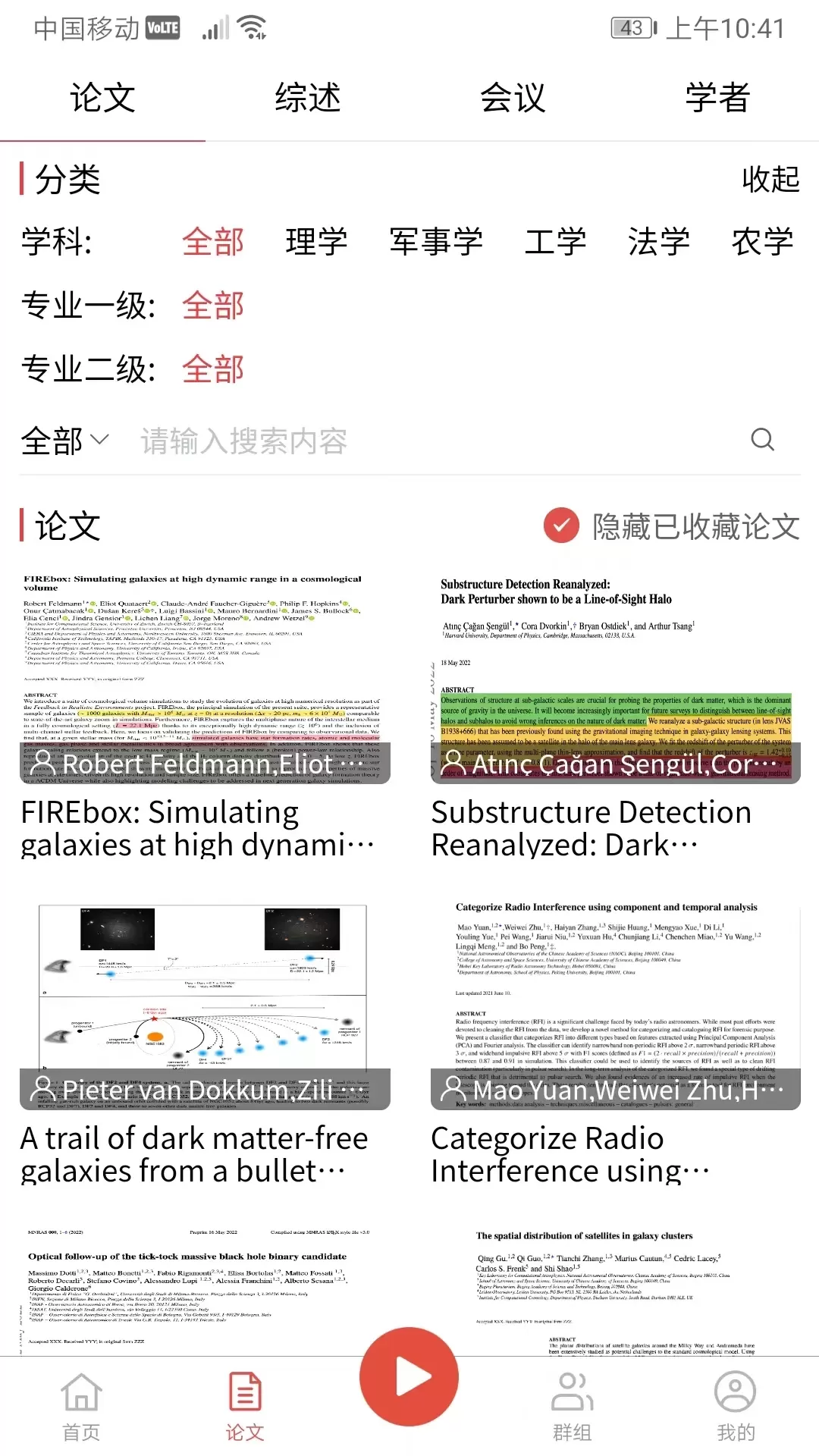The image size is (819, 1456).
Task: Open A trail of dark matter-free galaxies paper
Action: click(205, 1039)
